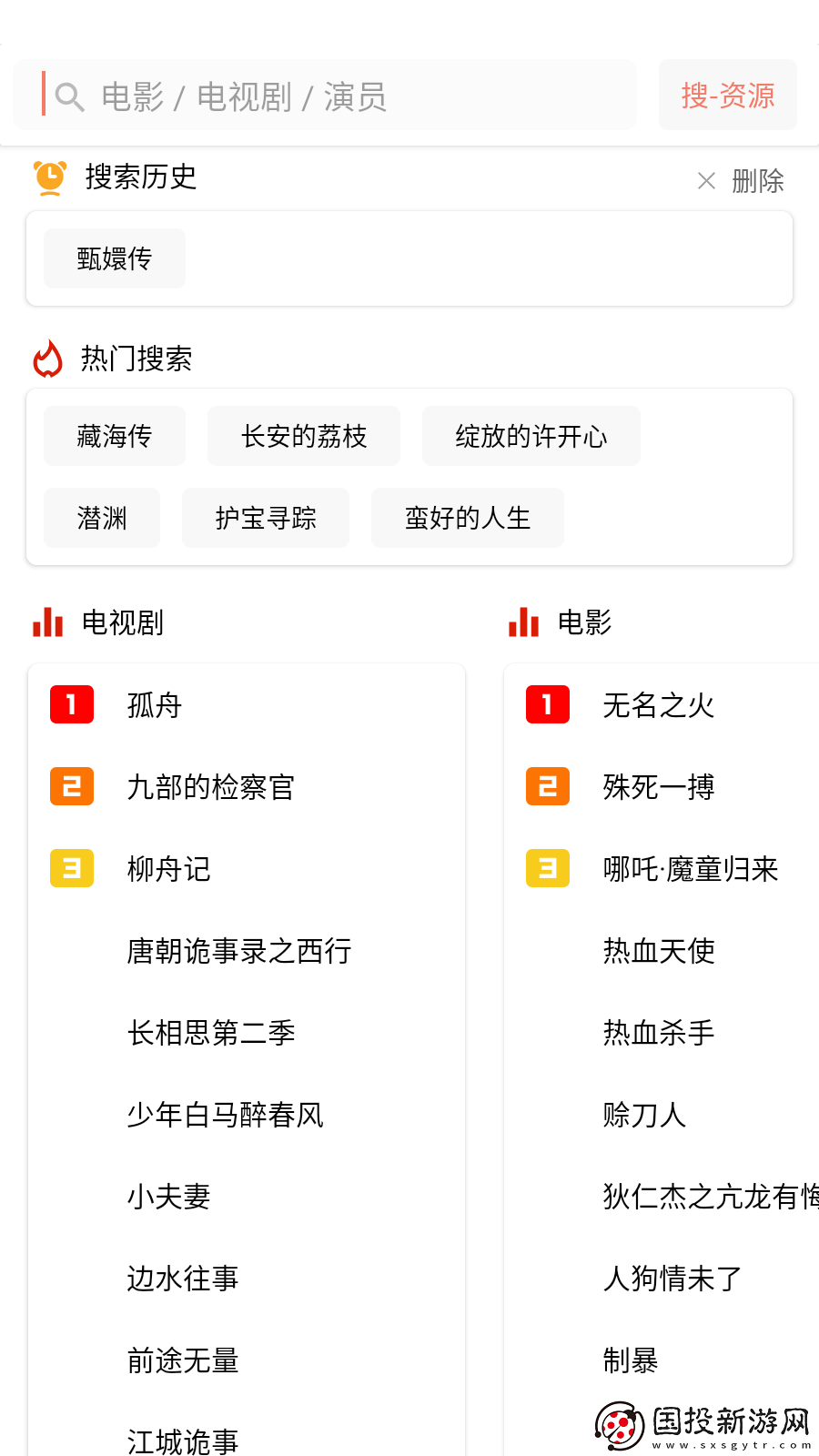Click the bar chart icon beside 电视剧
This screenshot has height=1456, width=819.
(x=46, y=622)
